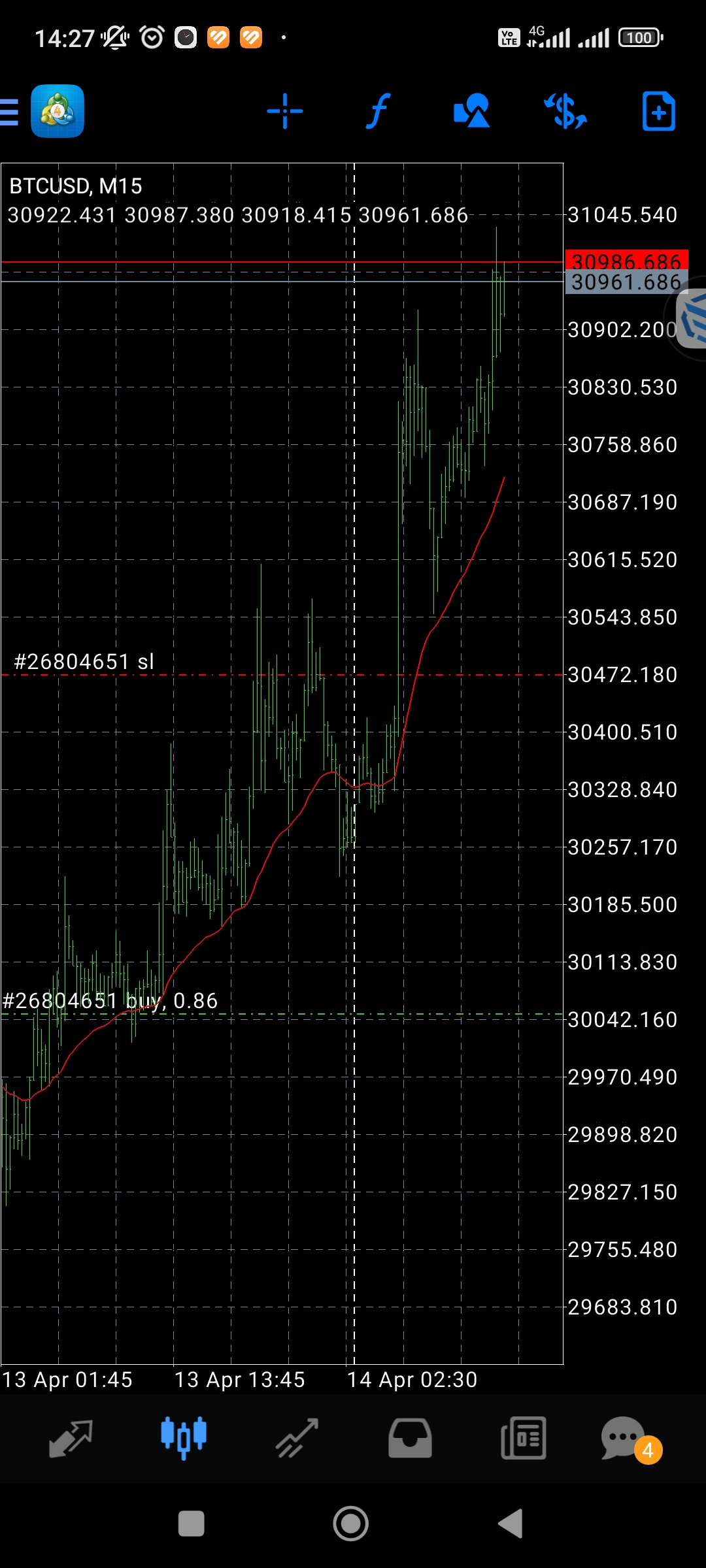Image resolution: width=706 pixels, height=1568 pixels.
Task: Change the currency symbol
Action: pos(565,112)
